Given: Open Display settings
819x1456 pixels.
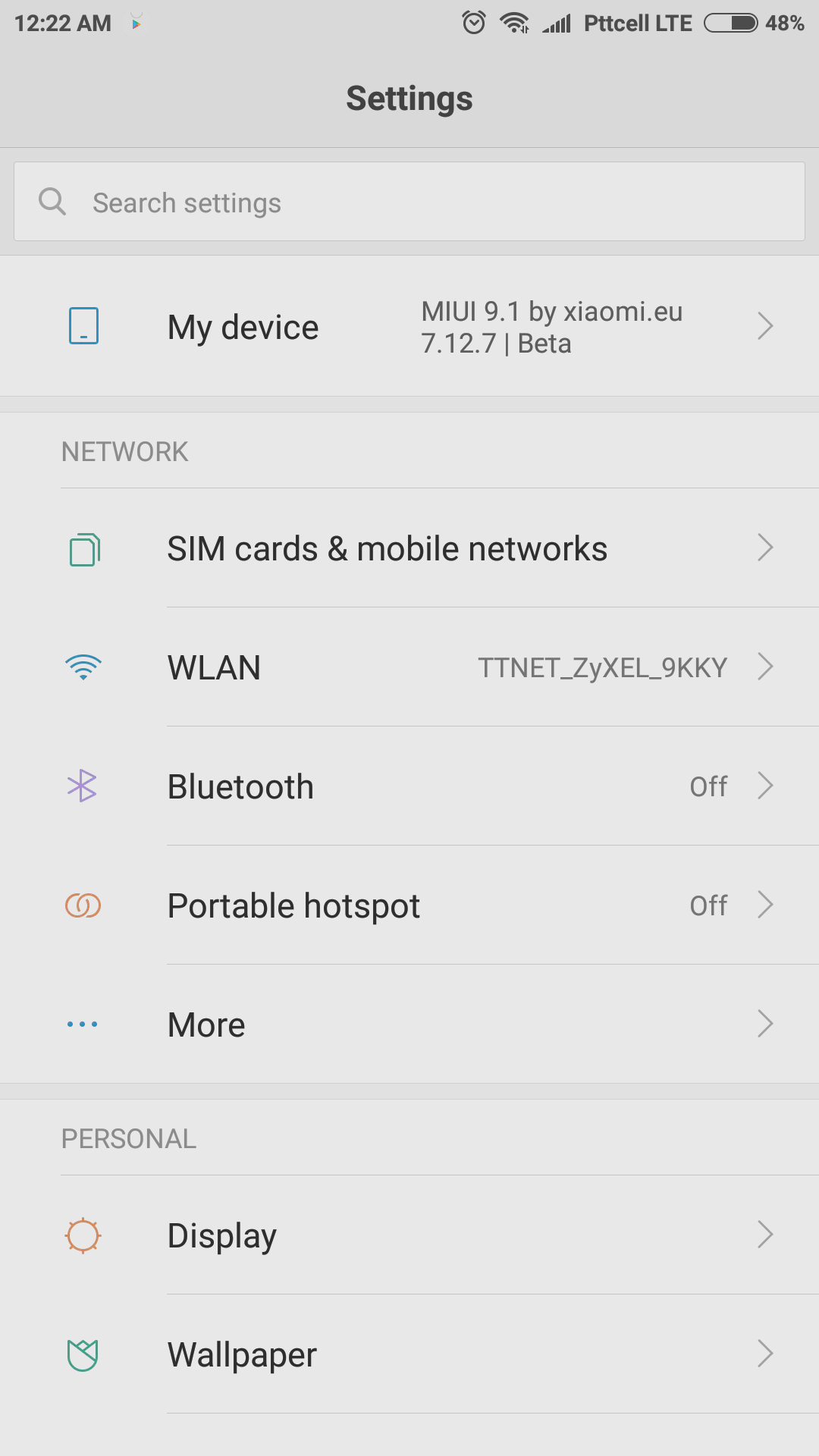Looking at the screenshot, I should point(409,1235).
